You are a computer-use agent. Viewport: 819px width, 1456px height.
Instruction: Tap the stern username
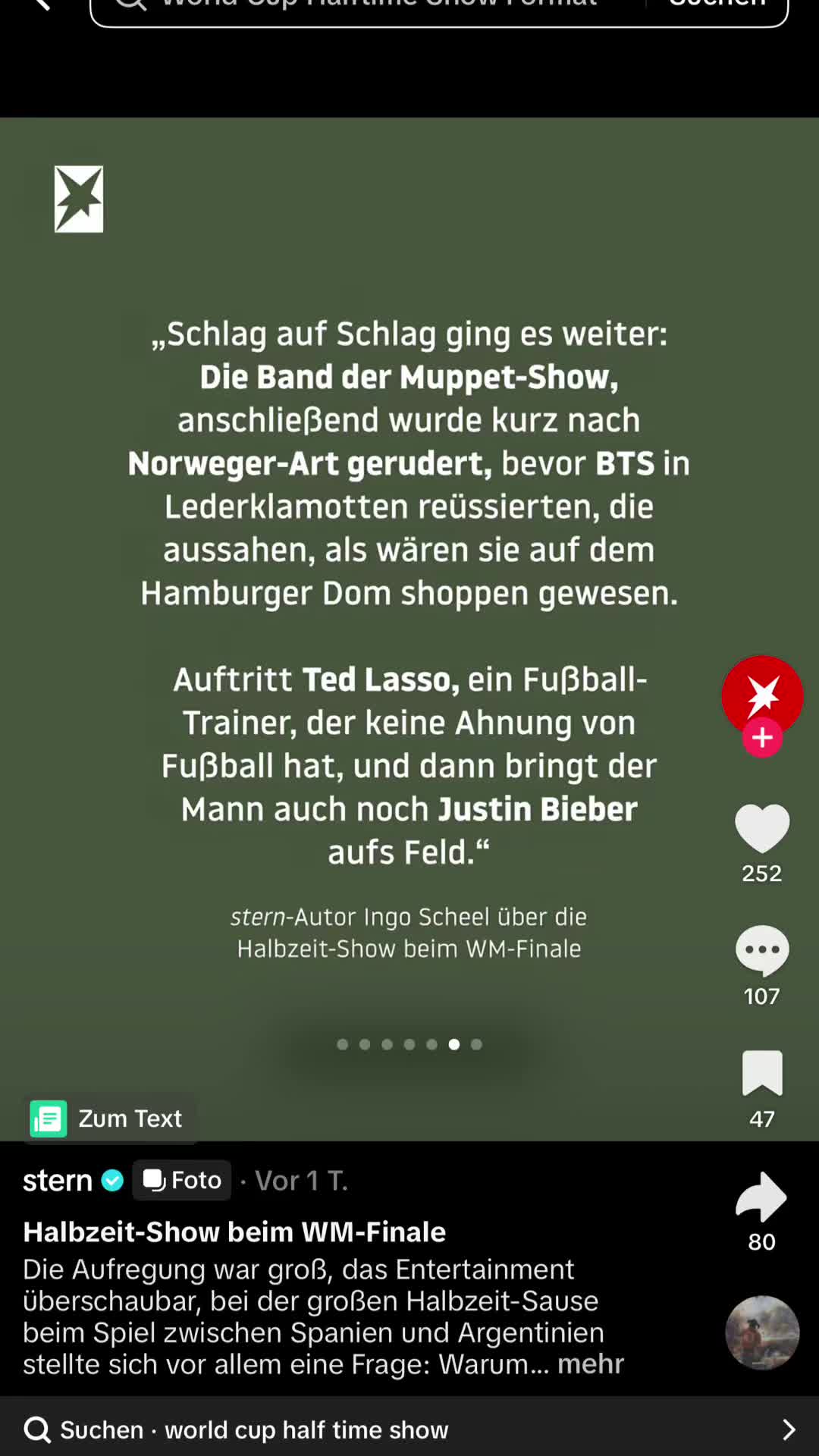(58, 1180)
